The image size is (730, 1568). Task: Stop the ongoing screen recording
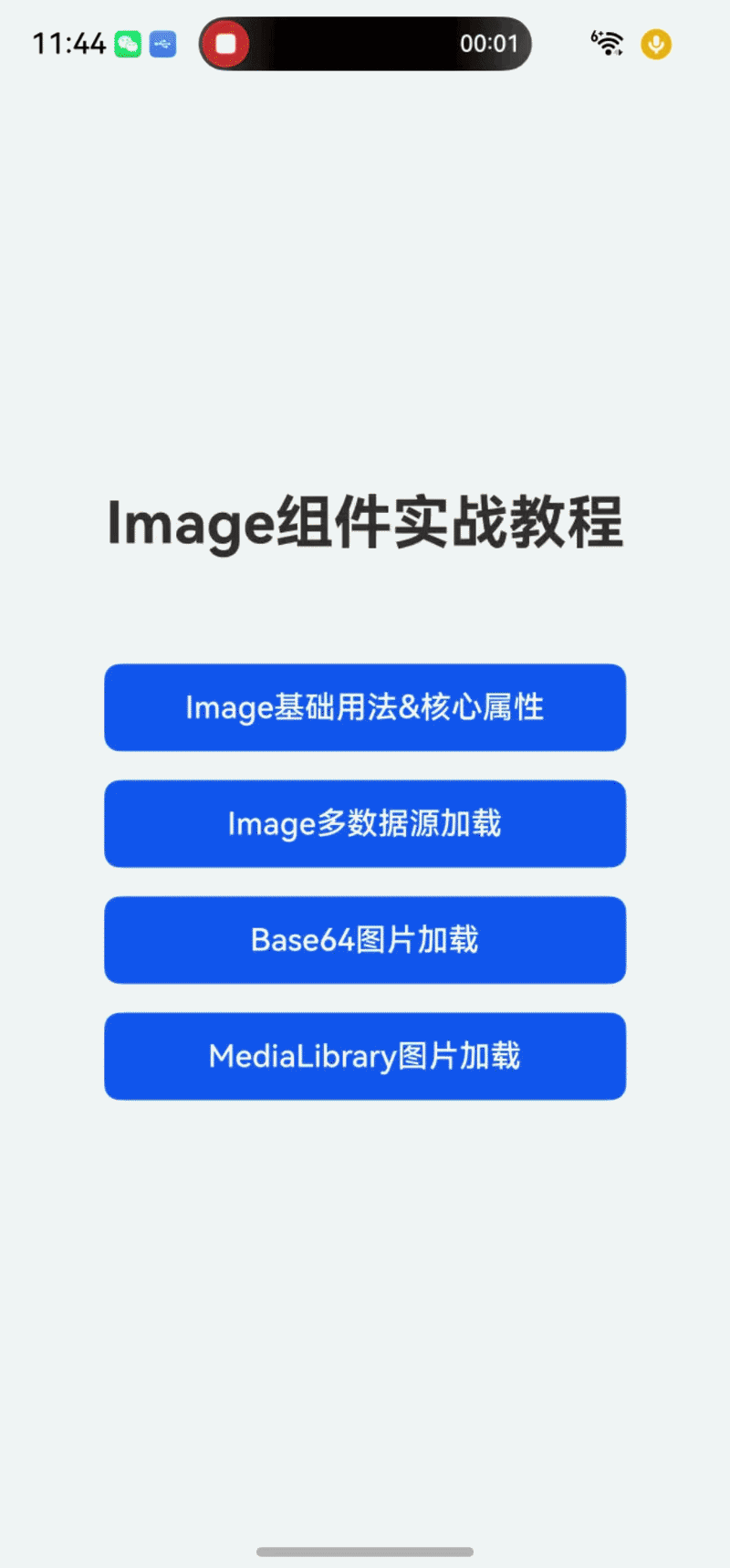225,43
